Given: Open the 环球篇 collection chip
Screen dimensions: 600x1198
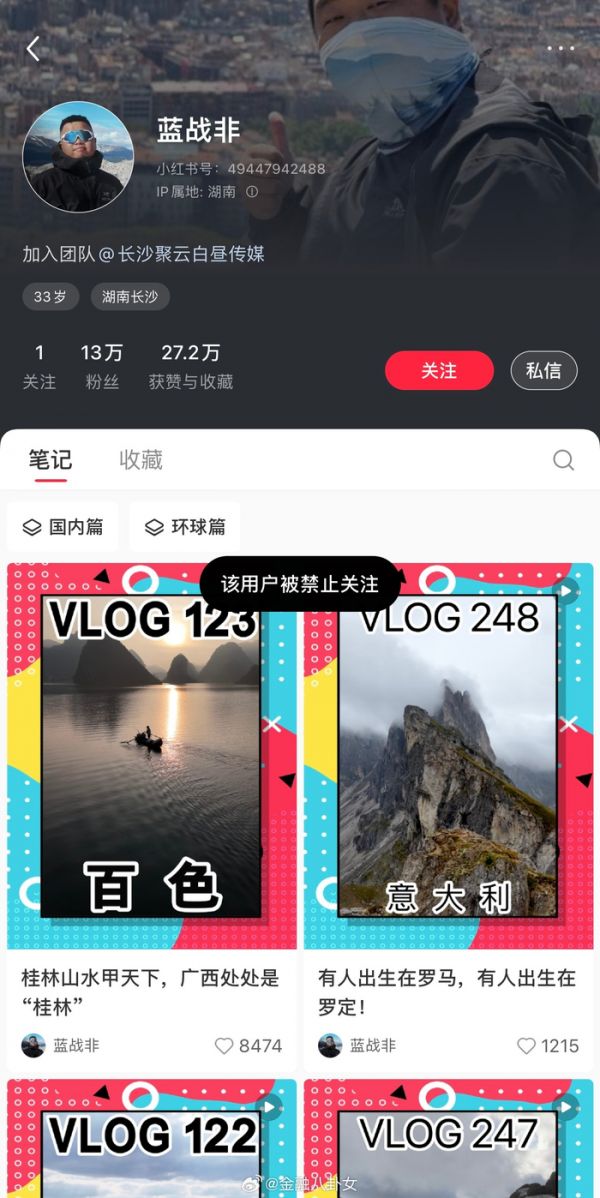Looking at the screenshot, I should [185, 527].
